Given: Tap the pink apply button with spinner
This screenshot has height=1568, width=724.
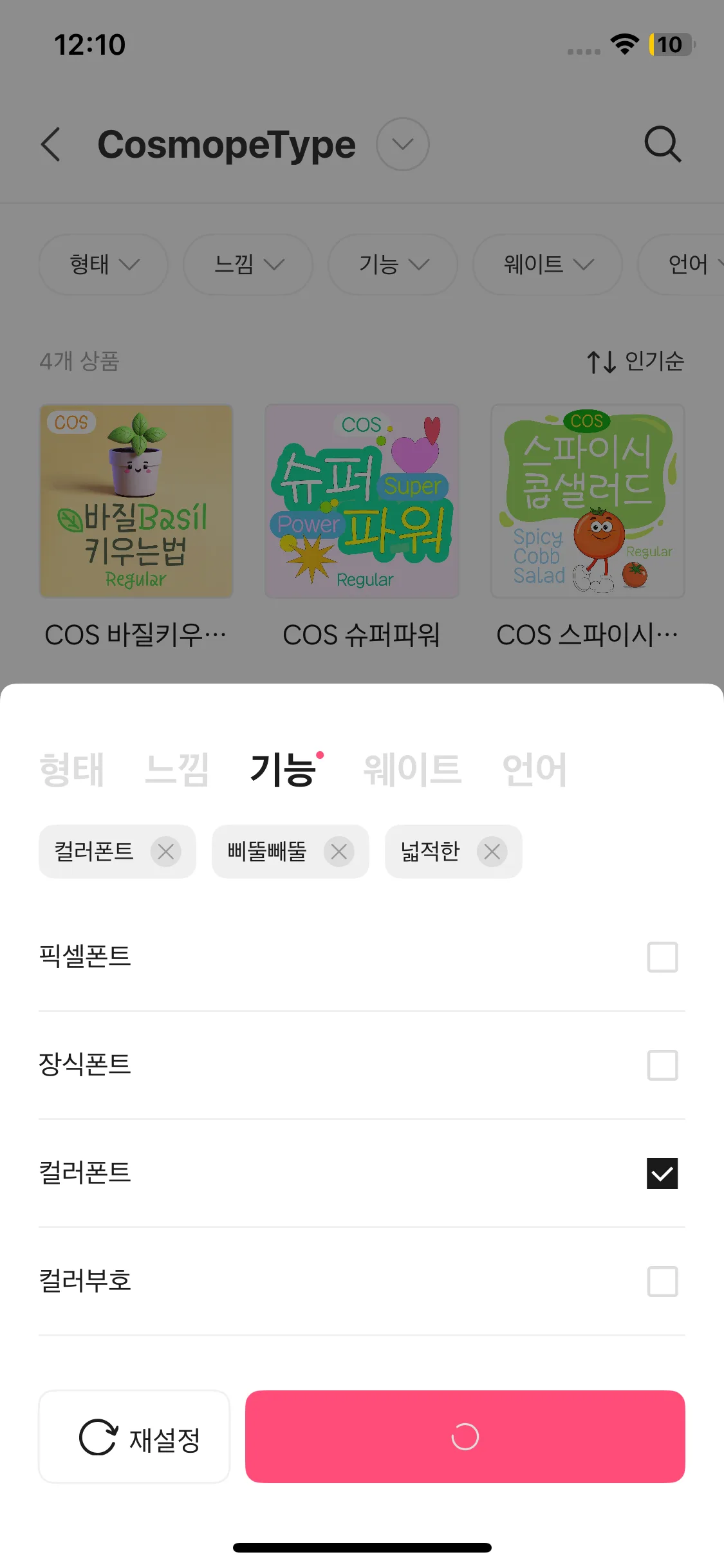Looking at the screenshot, I should pyautogui.click(x=465, y=1437).
